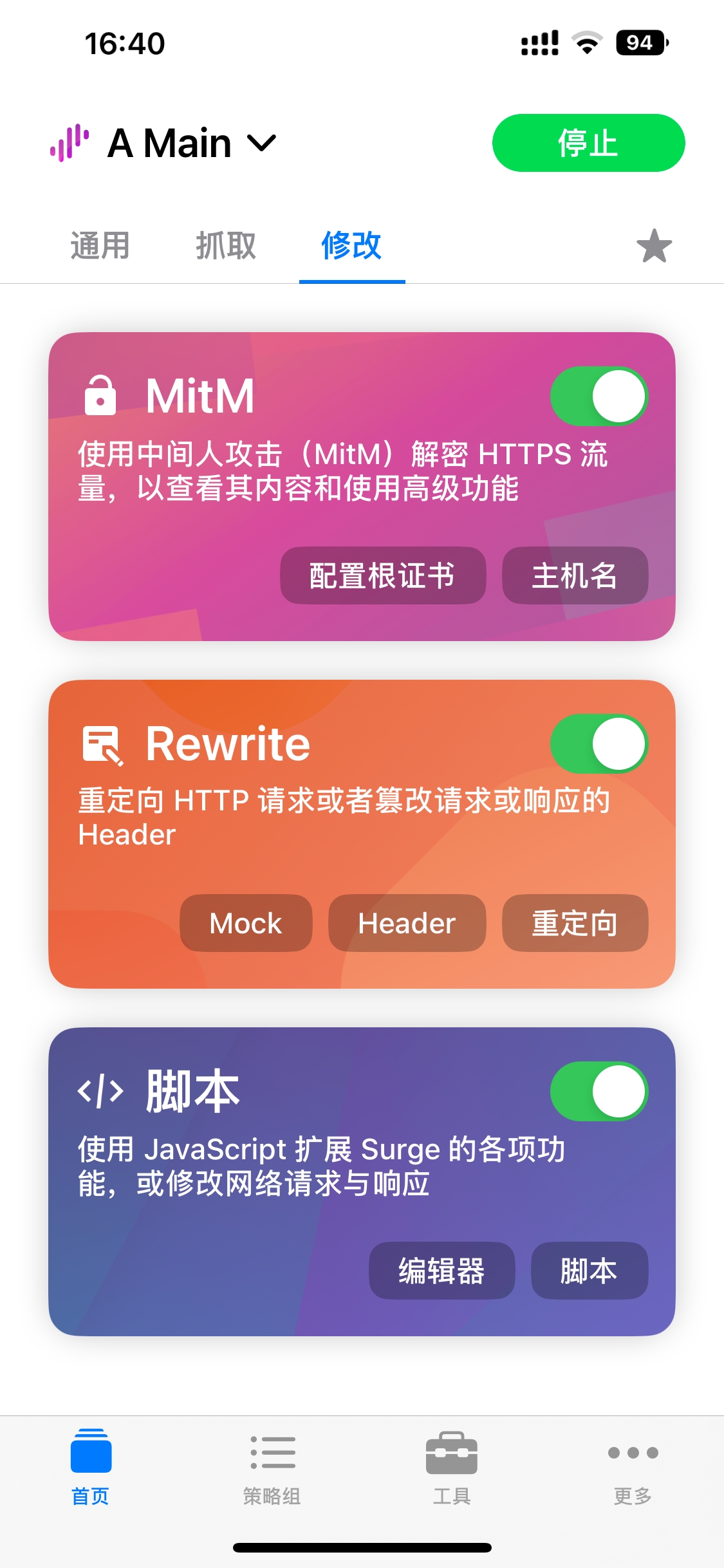Disable the Rewrite toggle
Screen dimensions: 724x1568
(x=599, y=743)
